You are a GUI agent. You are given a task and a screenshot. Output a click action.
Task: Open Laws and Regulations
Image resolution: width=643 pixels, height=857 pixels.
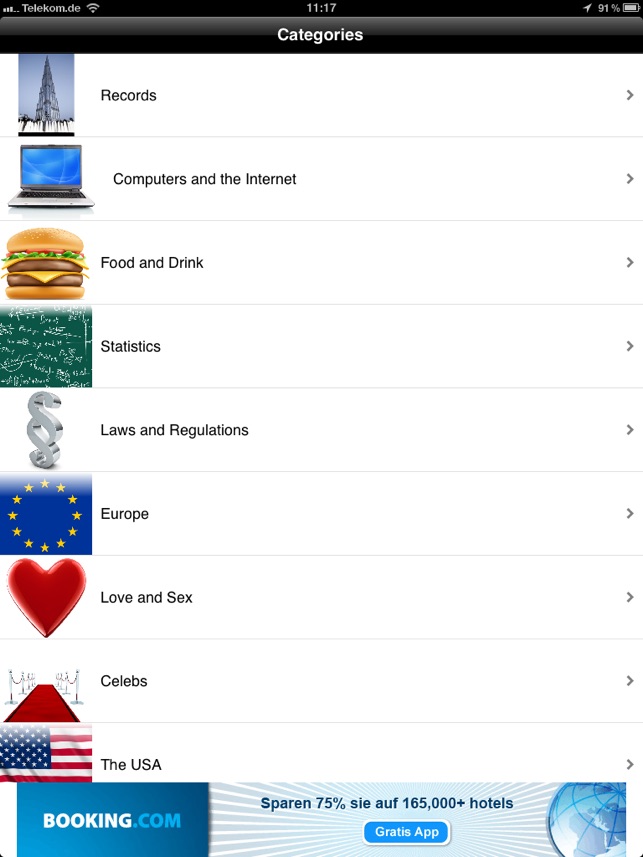tap(322, 430)
